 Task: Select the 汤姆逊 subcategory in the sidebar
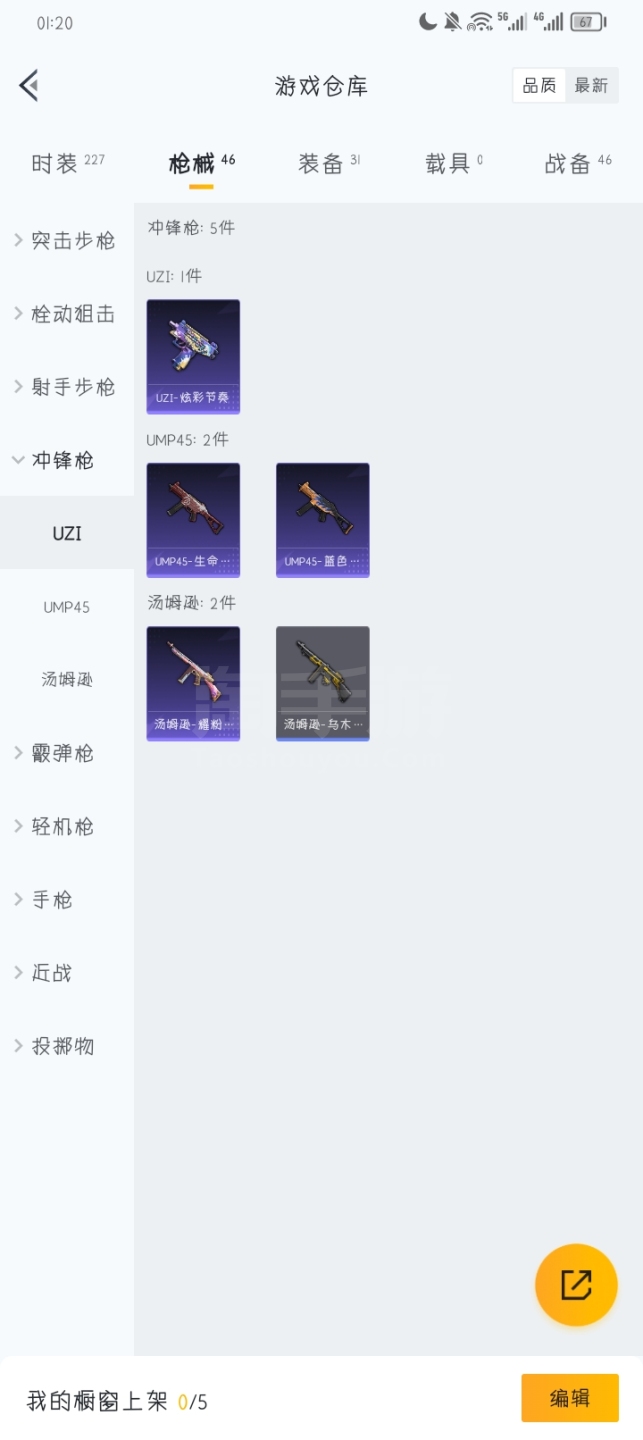click(x=67, y=680)
